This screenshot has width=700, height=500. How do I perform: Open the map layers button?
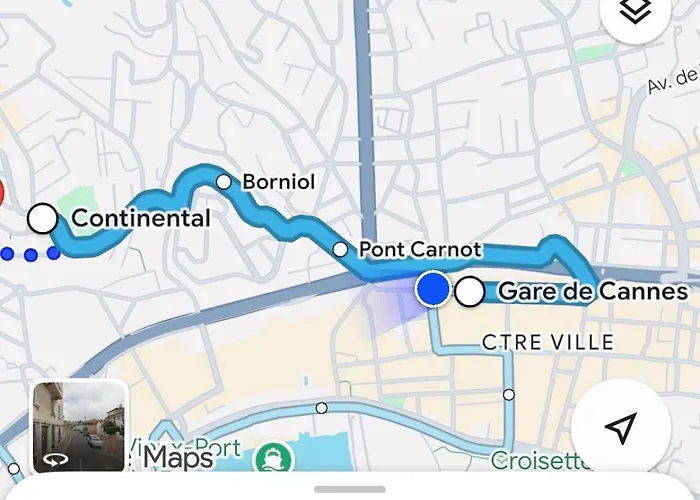(x=637, y=16)
